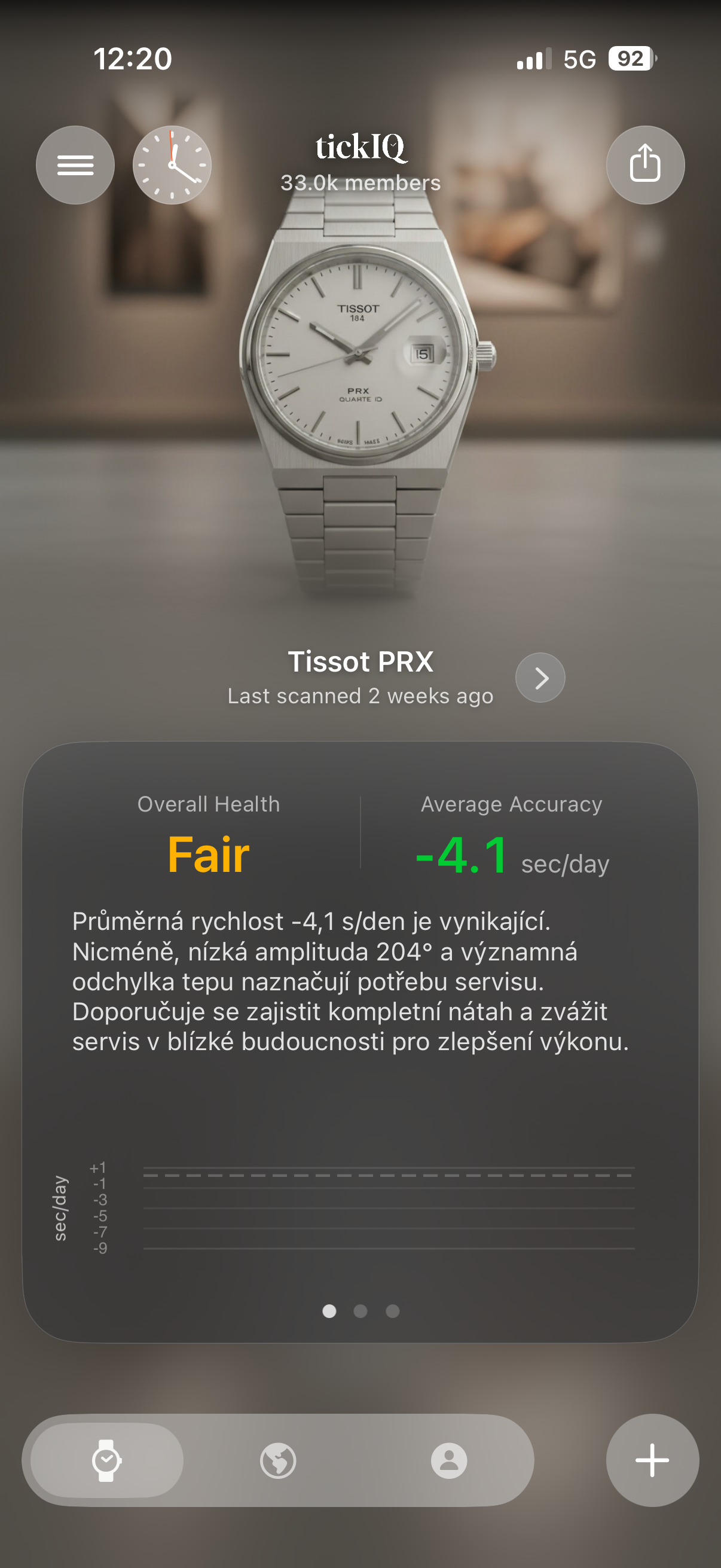Switch to the watches tab
721x1568 pixels.
click(106, 1460)
